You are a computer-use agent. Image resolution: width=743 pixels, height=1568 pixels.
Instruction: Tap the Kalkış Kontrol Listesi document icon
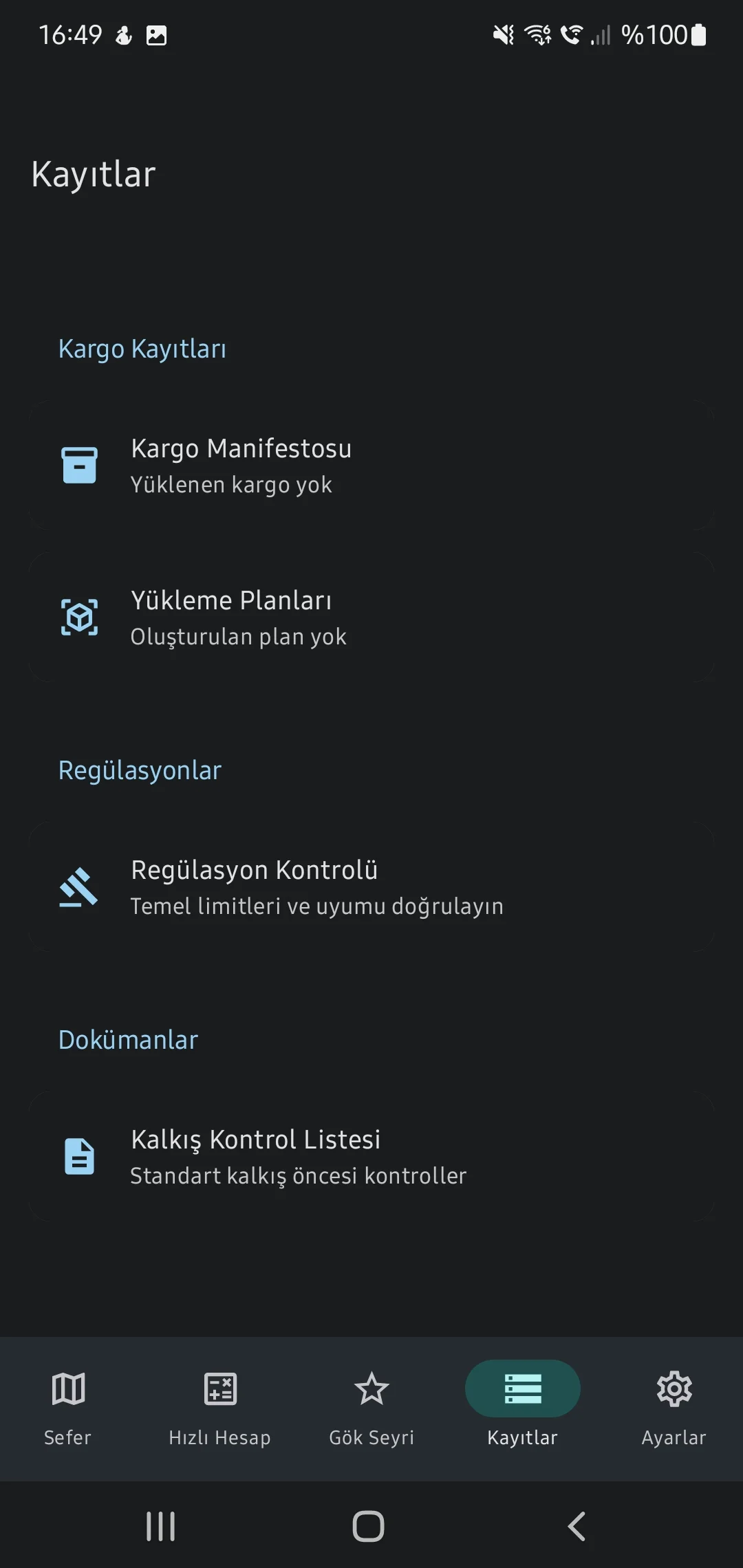pyautogui.click(x=79, y=1157)
